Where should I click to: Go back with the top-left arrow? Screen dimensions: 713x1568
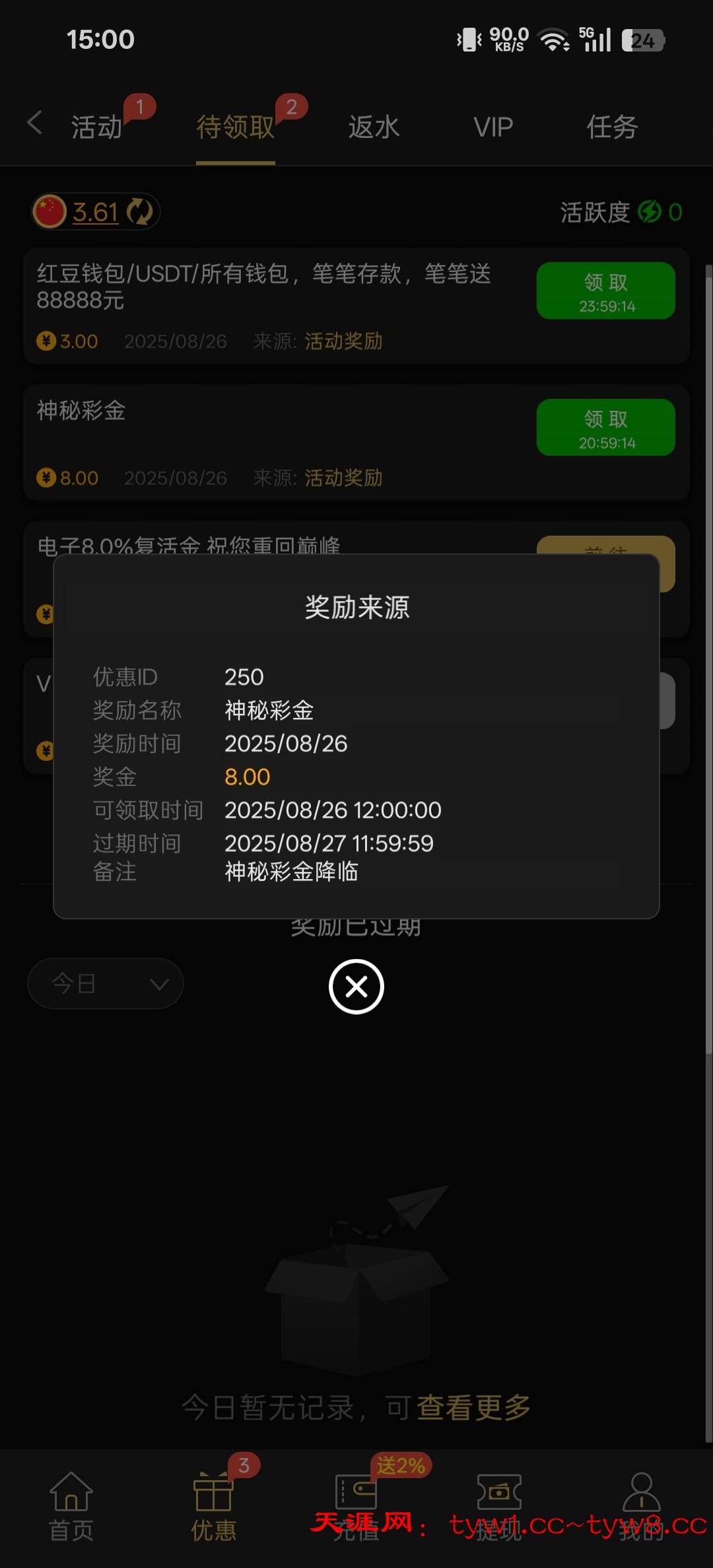[34, 123]
